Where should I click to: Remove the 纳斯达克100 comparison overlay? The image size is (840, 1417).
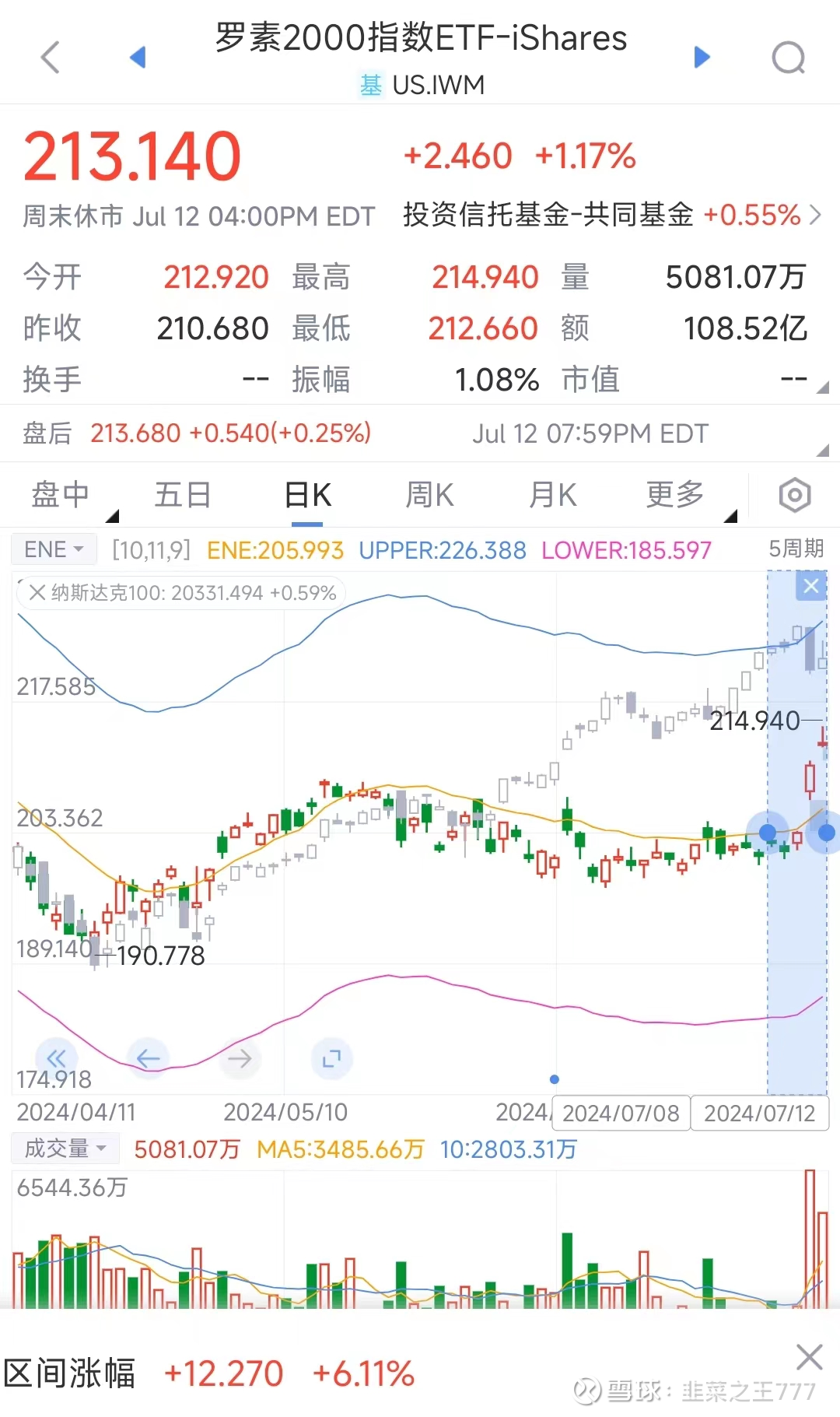(37, 593)
